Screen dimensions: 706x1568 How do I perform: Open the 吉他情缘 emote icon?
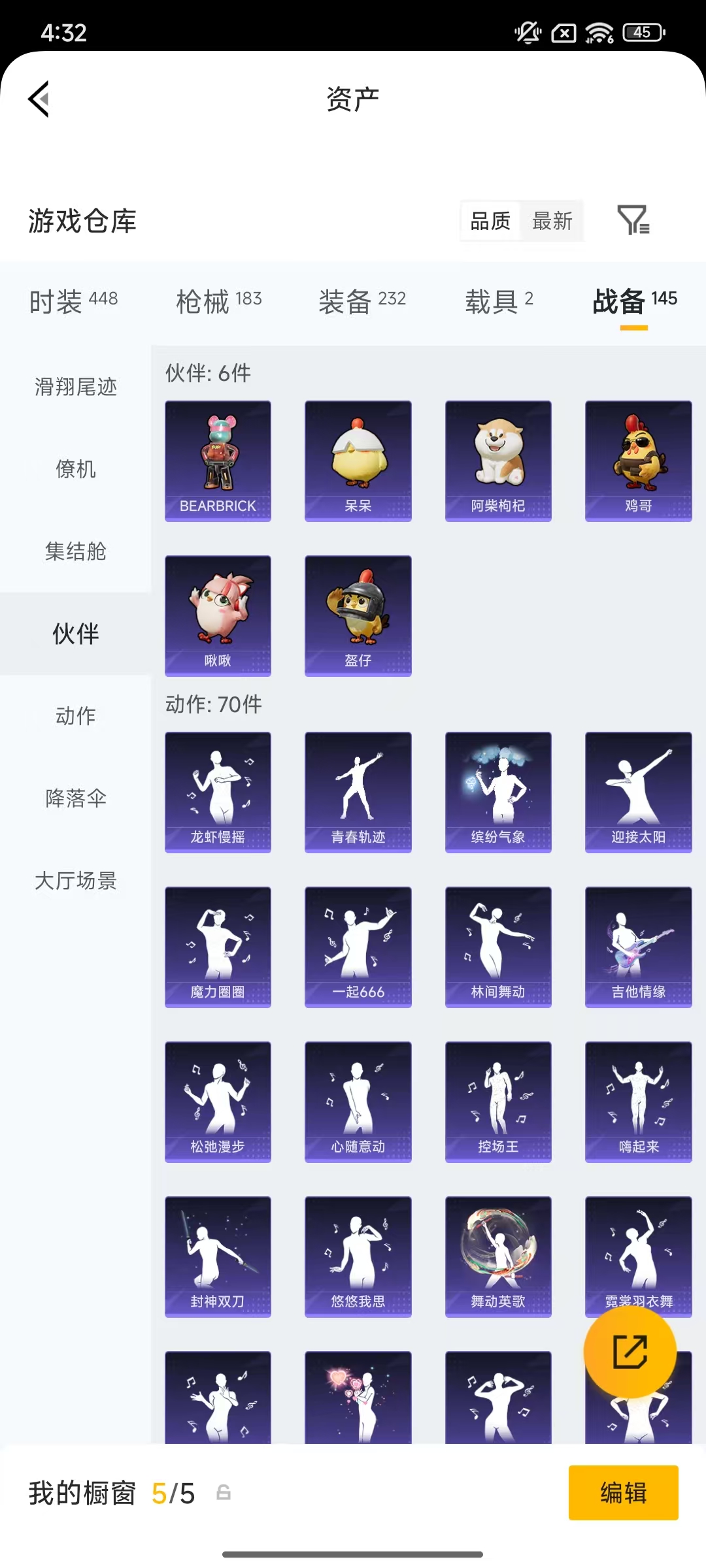tap(638, 946)
